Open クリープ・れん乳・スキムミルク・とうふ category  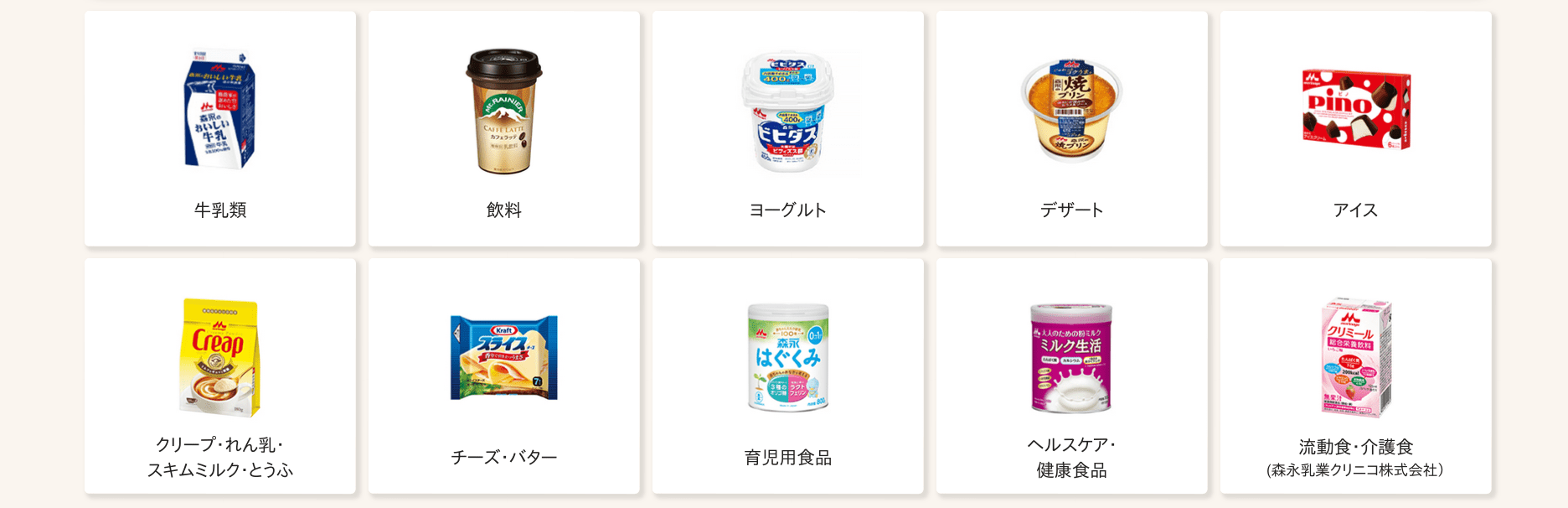(x=219, y=376)
